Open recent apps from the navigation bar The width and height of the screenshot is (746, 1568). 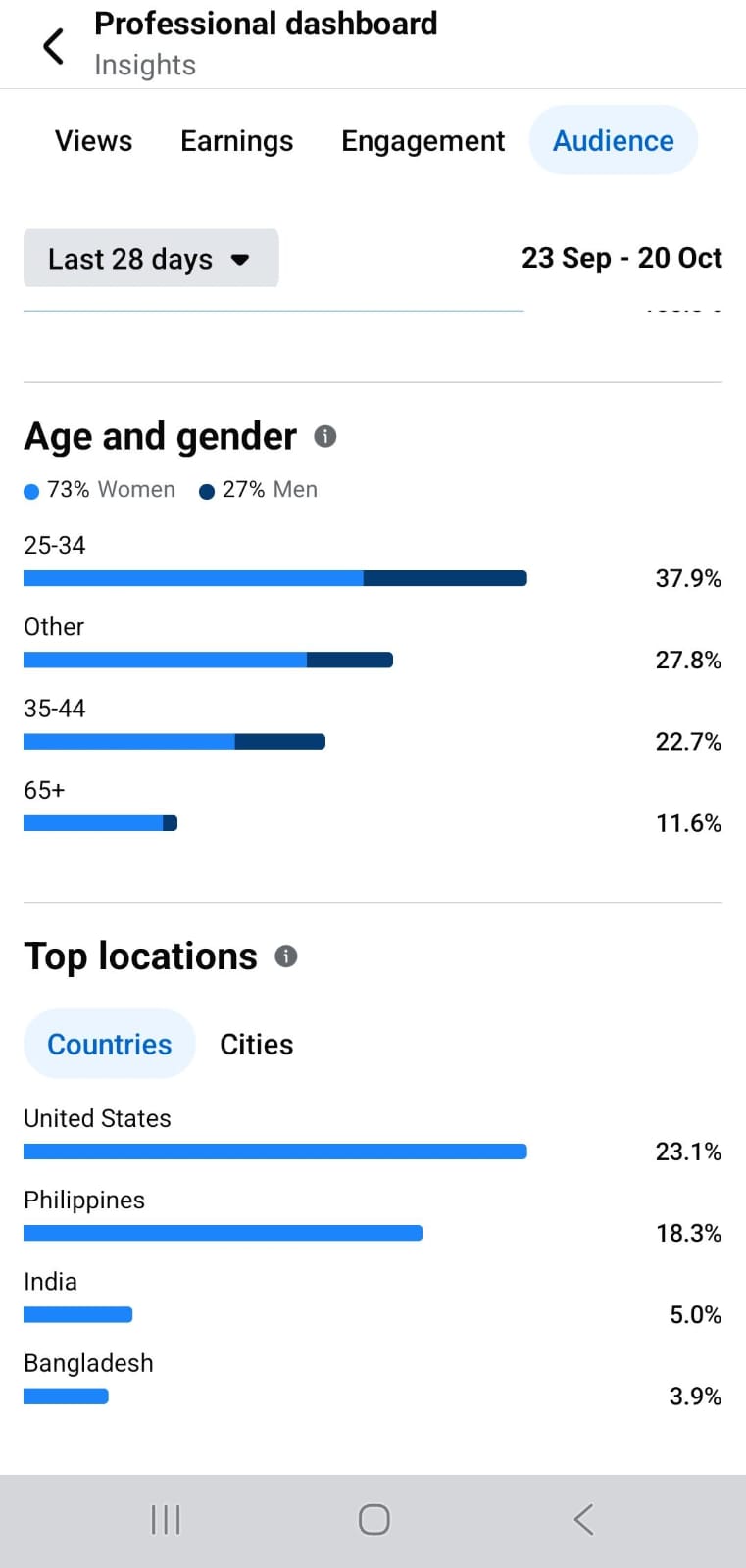click(x=166, y=1520)
